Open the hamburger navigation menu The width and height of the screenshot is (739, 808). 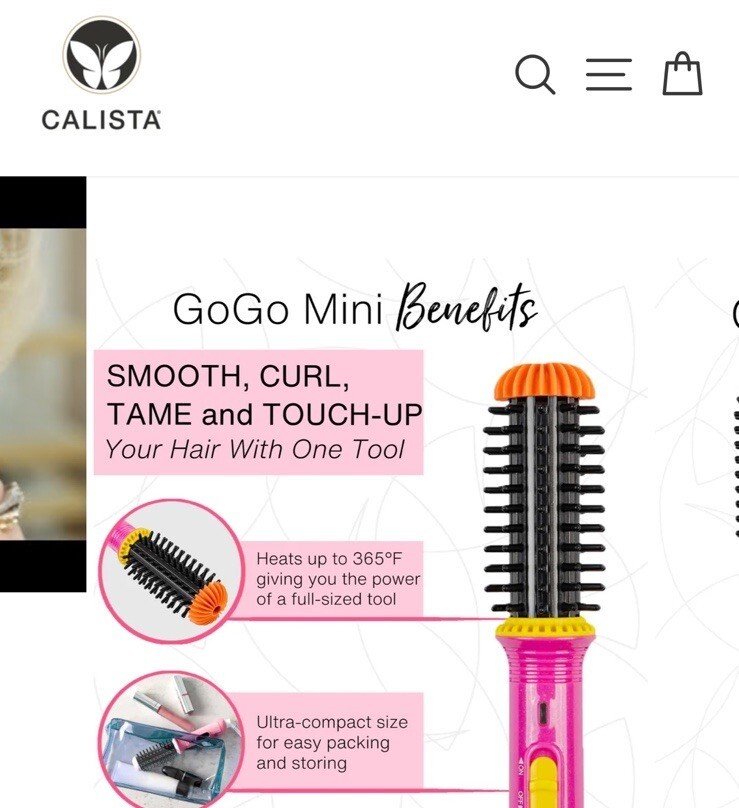coord(608,75)
